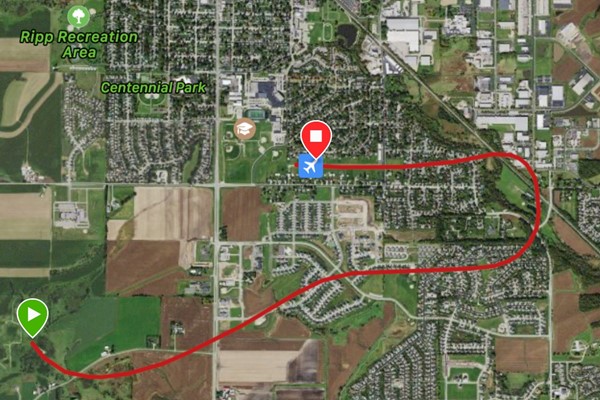Screen dimensions: 600x400
Task: Open the blue airport map icon
Action: (311, 164)
